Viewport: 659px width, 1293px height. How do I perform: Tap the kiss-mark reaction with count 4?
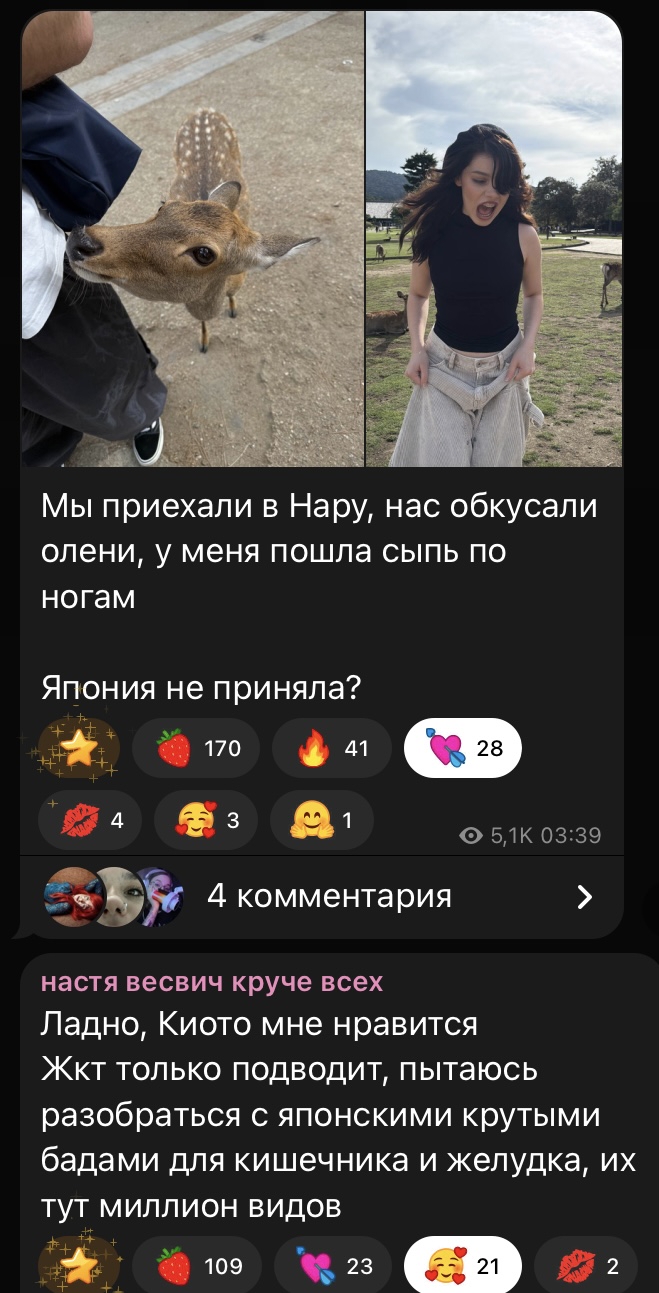(x=90, y=821)
